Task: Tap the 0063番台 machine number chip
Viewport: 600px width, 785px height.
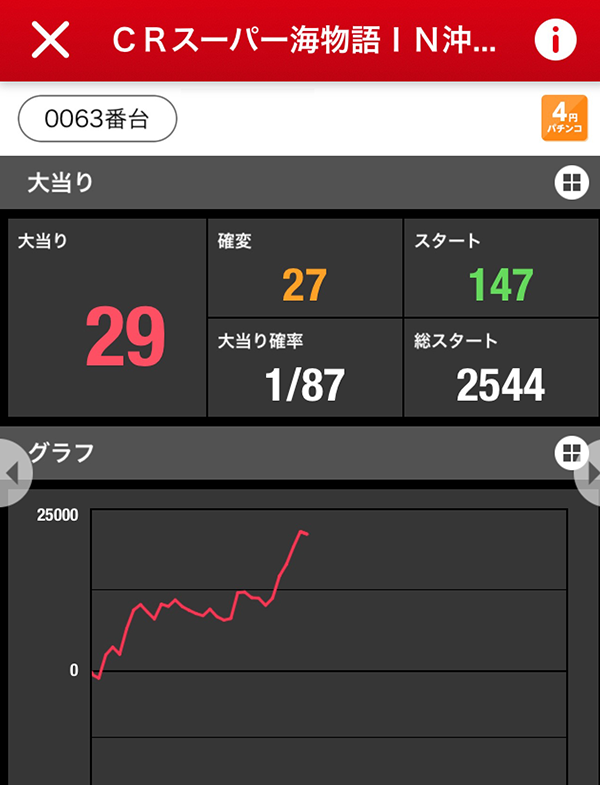Action: tap(97, 119)
